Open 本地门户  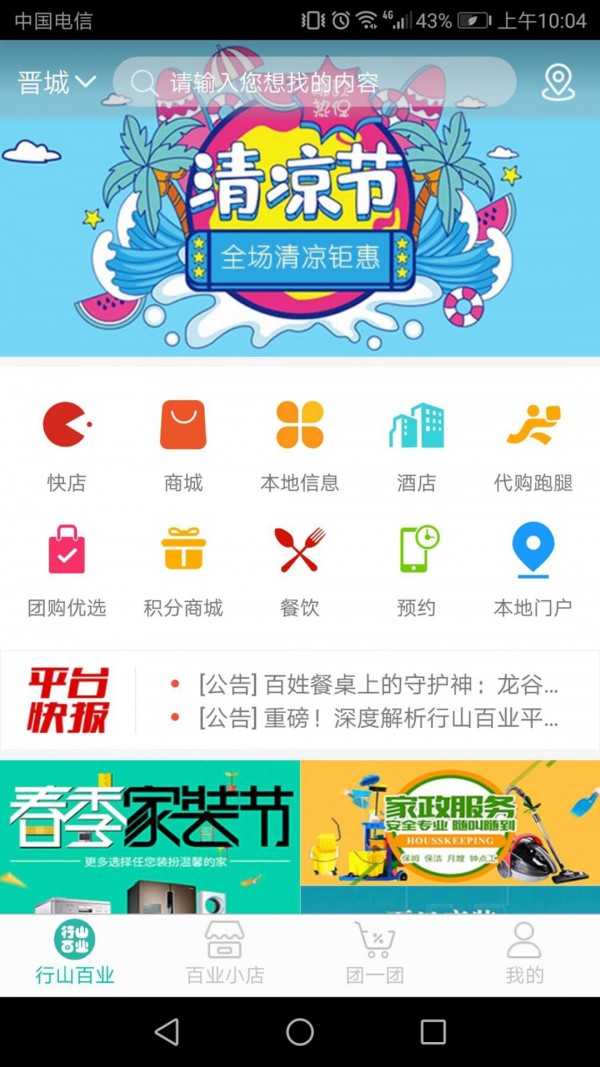point(533,570)
